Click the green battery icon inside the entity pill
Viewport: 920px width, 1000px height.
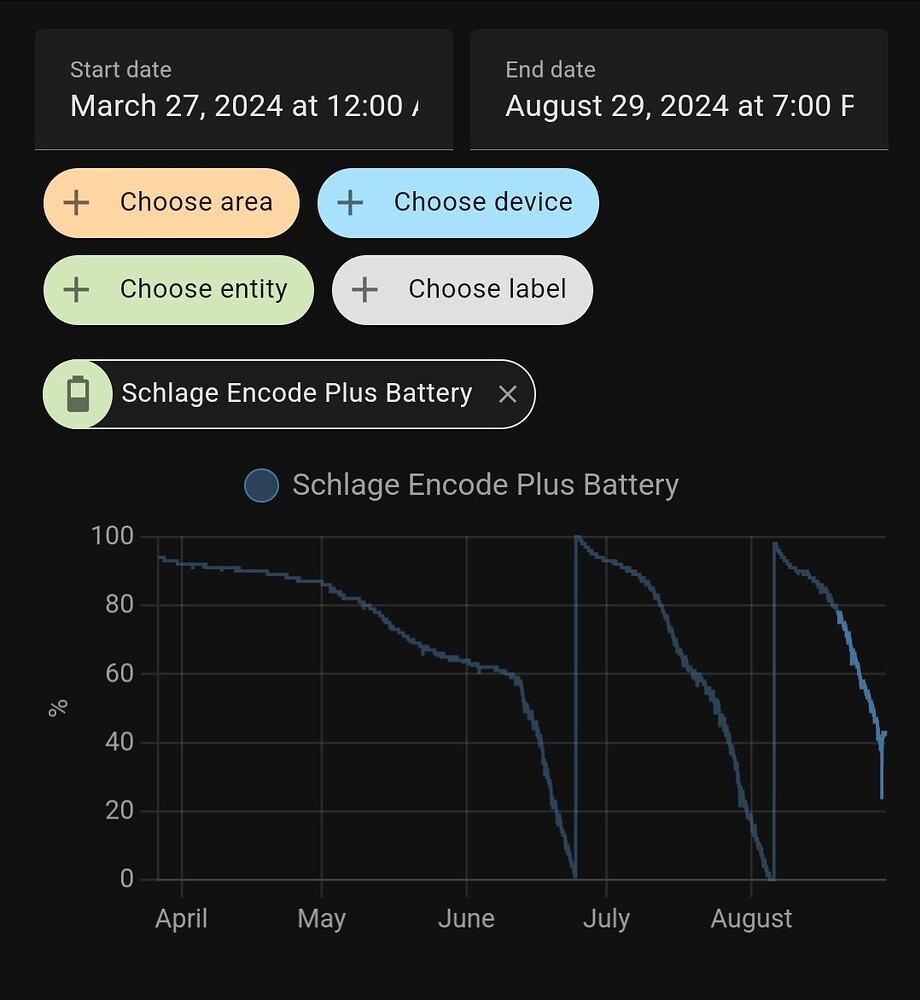pos(78,393)
